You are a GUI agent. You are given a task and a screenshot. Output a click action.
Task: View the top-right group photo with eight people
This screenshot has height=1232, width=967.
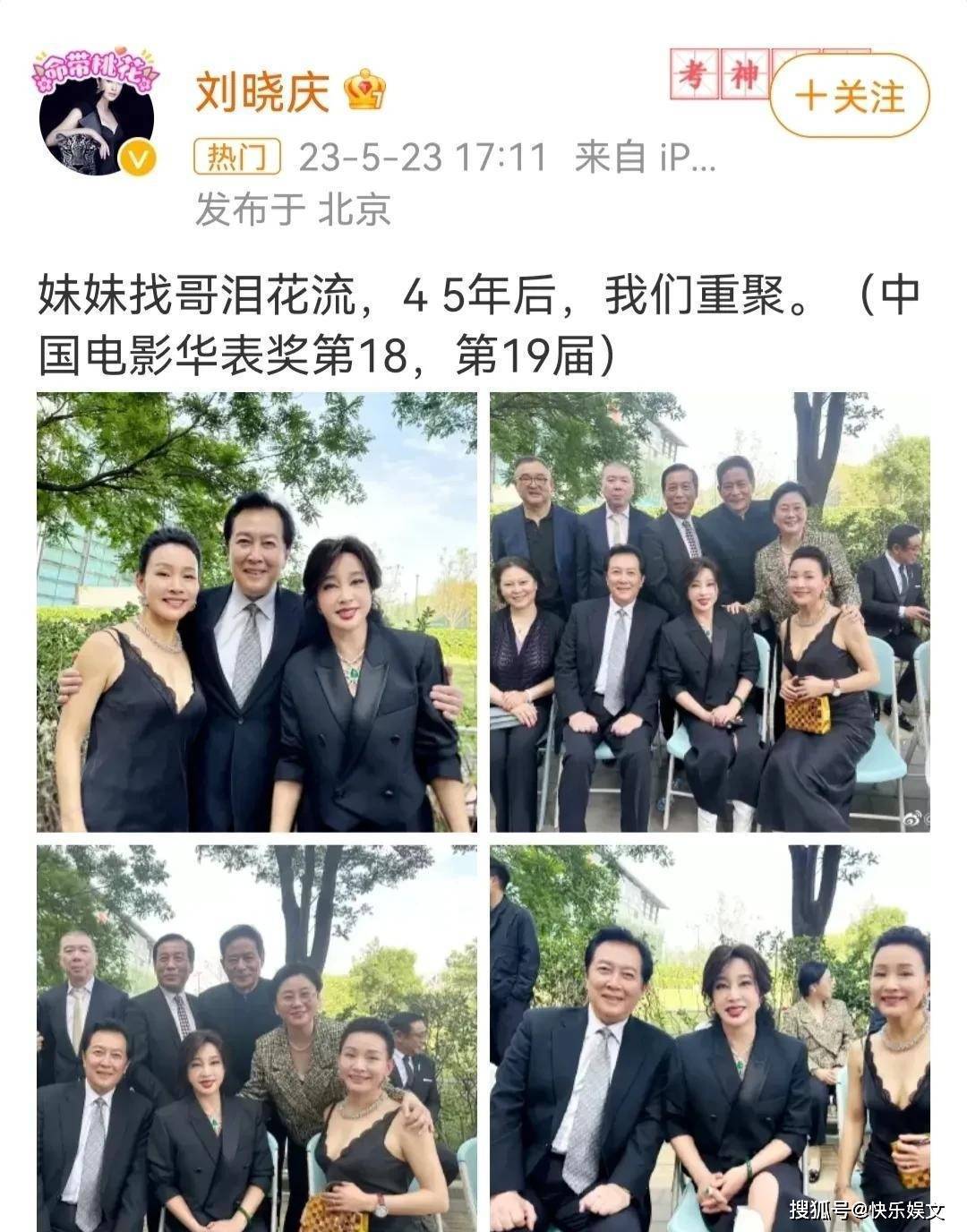click(709, 612)
